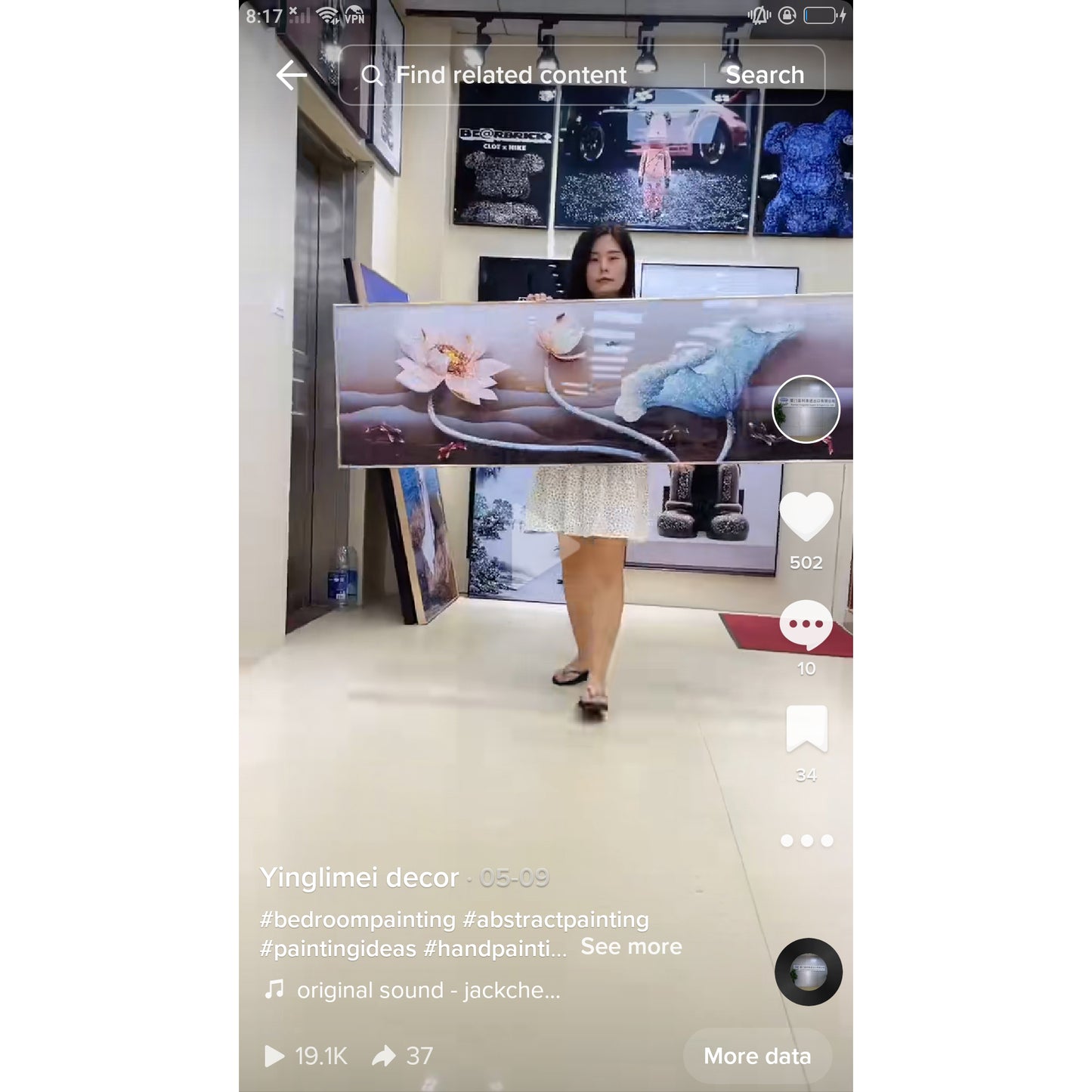
Task: Open More data analytics
Action: coord(757,1056)
